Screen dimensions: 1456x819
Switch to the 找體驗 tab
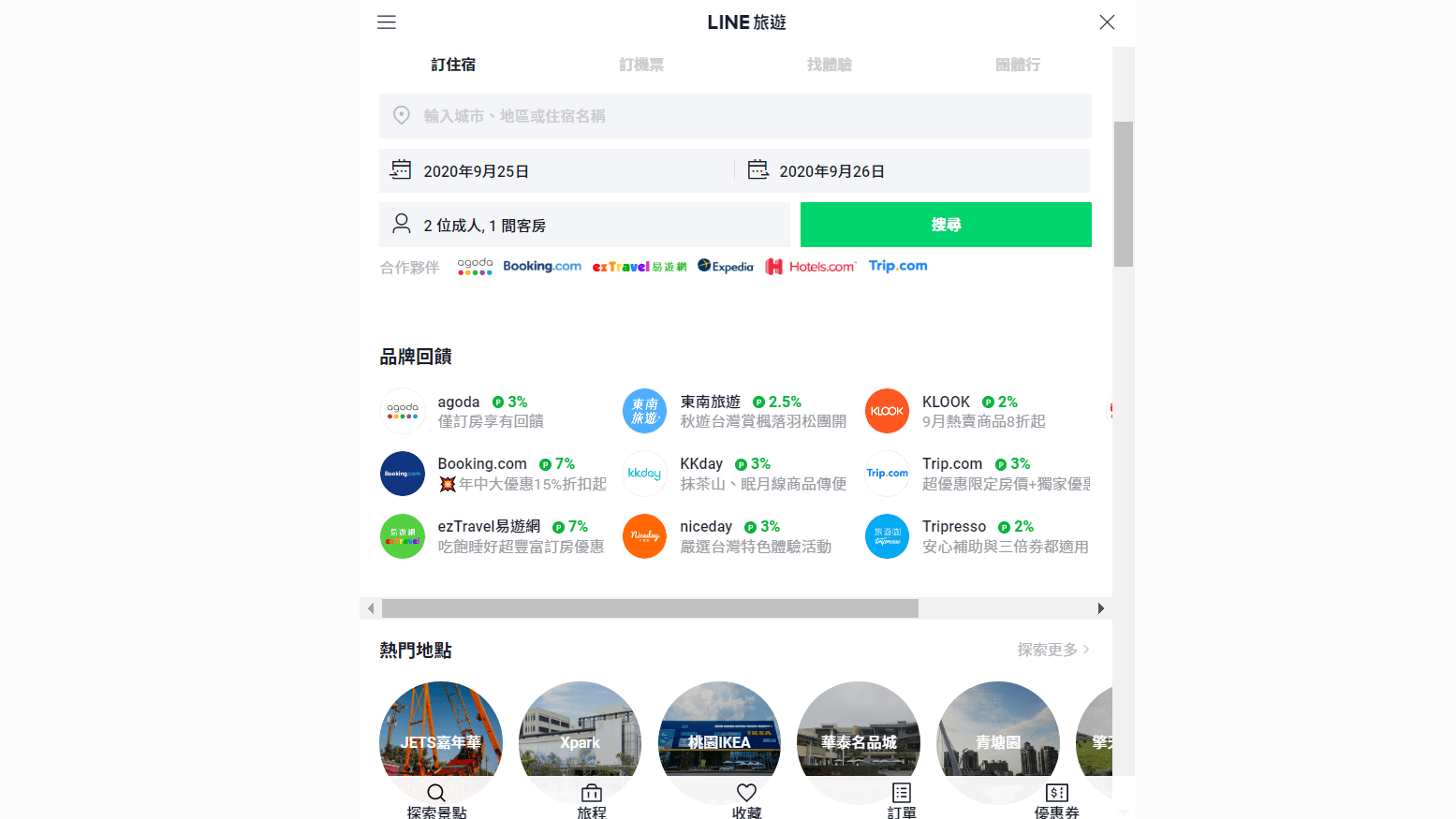coord(830,65)
